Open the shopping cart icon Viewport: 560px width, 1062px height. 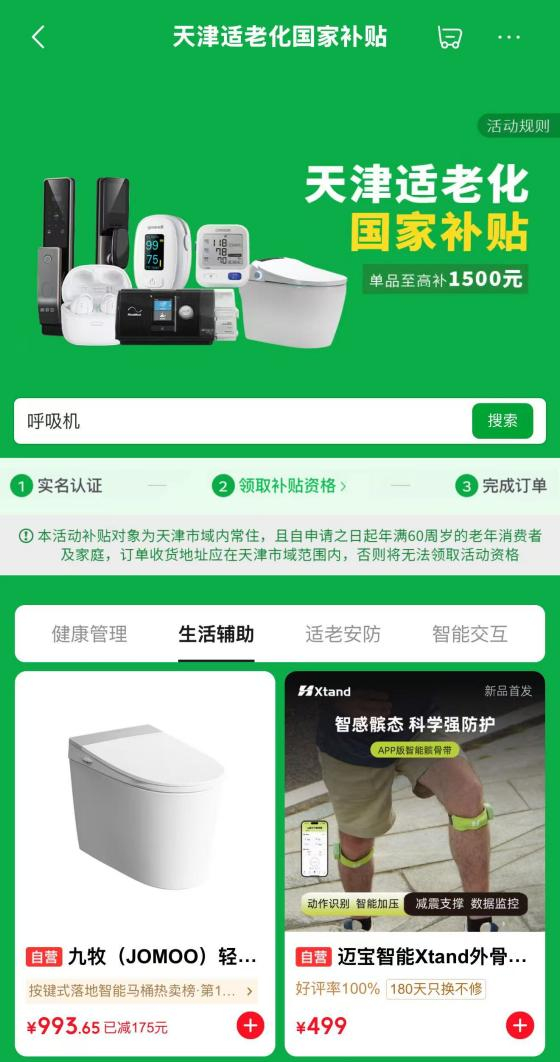coord(450,37)
